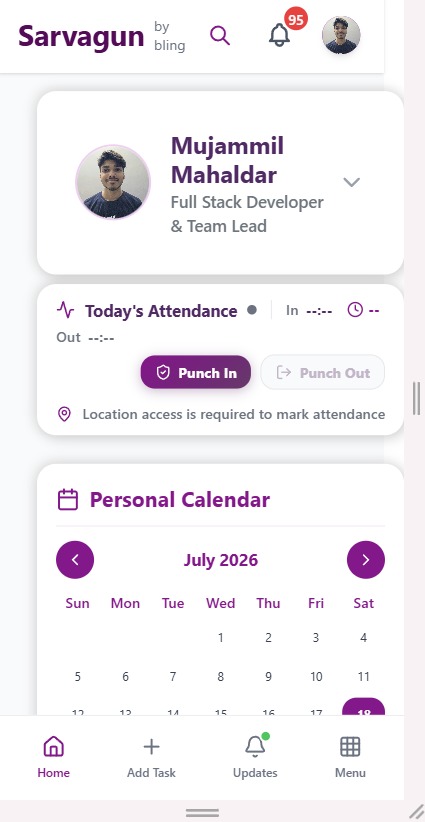Image resolution: width=425 pixels, height=822 pixels.
Task: Go to next month in calendar
Action: pos(366,560)
